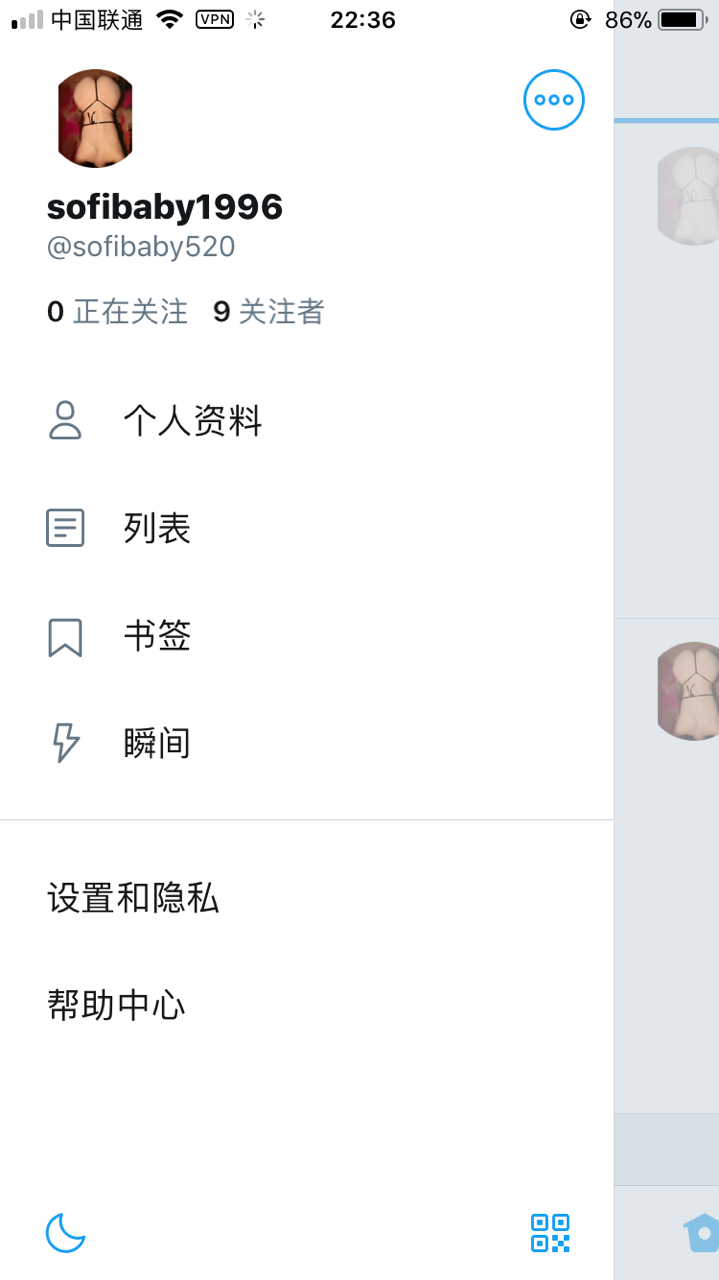Toggle night mode with the moon icon
719x1280 pixels.
tap(66, 1232)
